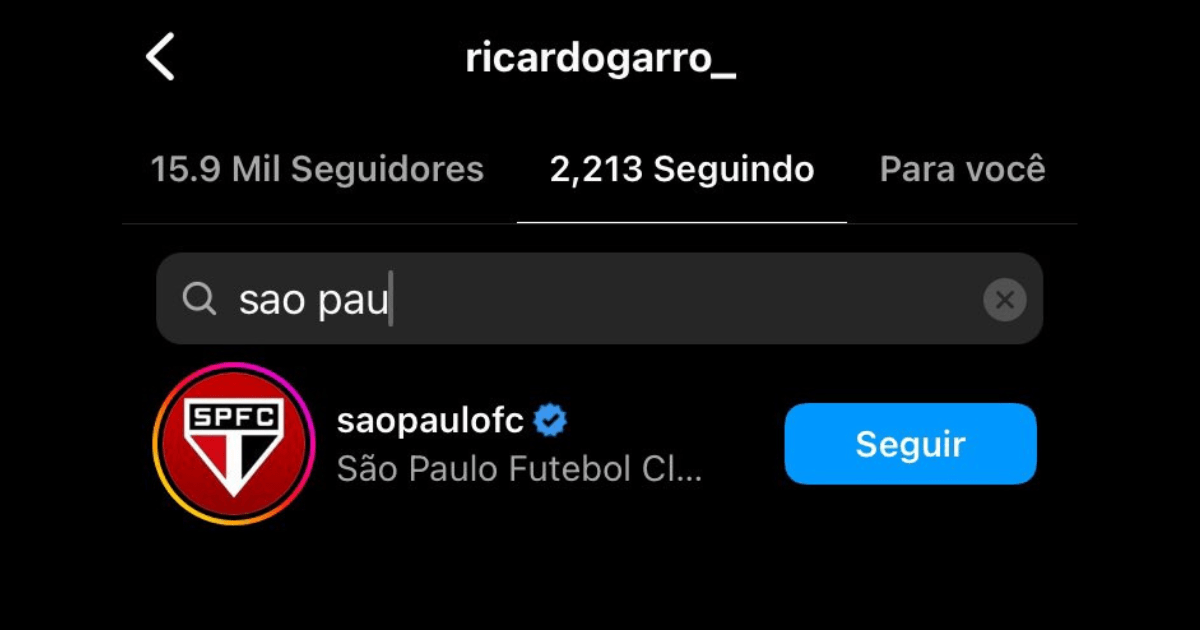The image size is (1200, 630).
Task: View the saopaulofc story from its avatar
Action: coord(234,444)
